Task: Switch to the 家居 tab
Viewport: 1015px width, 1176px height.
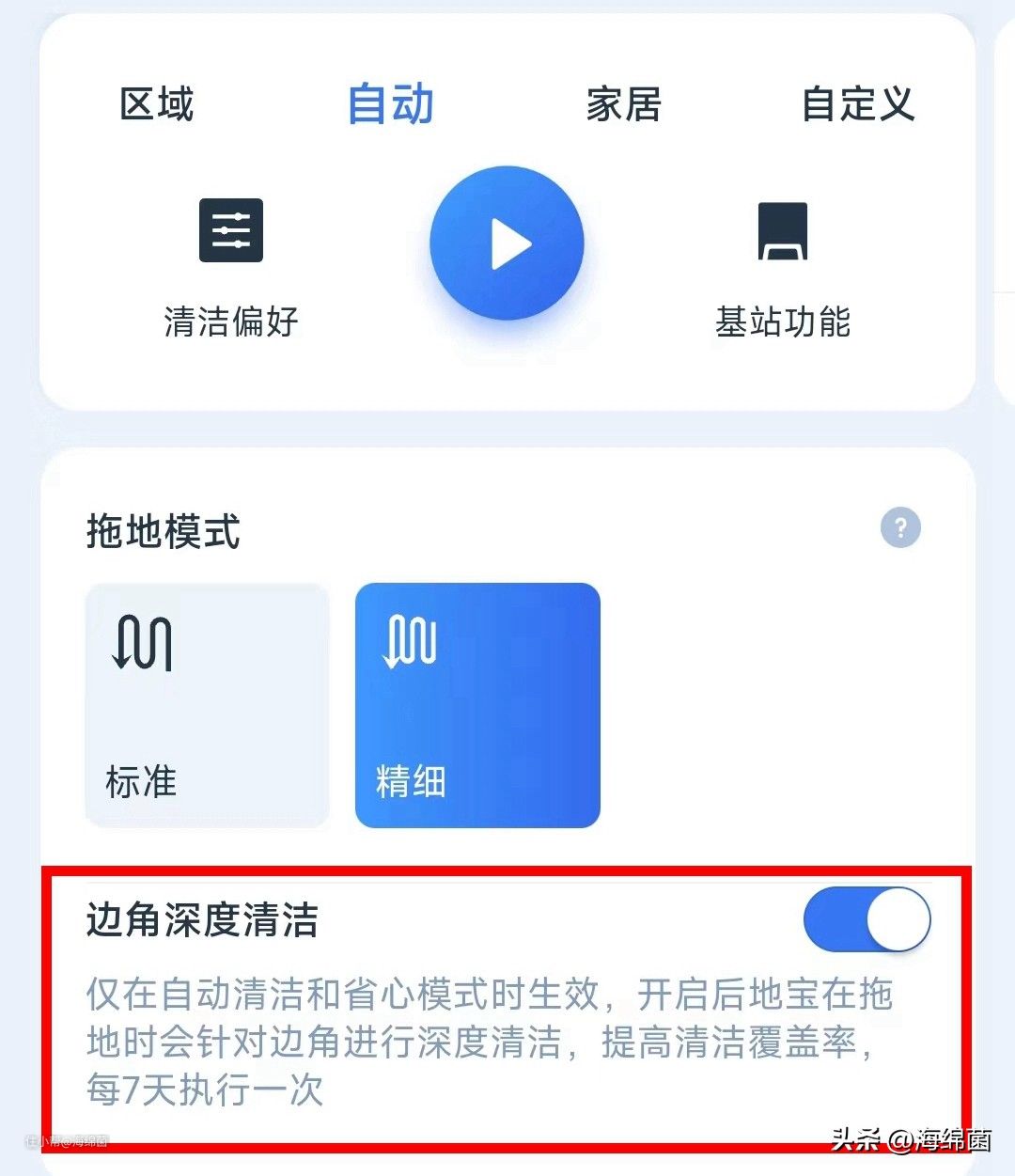Action: click(x=623, y=103)
